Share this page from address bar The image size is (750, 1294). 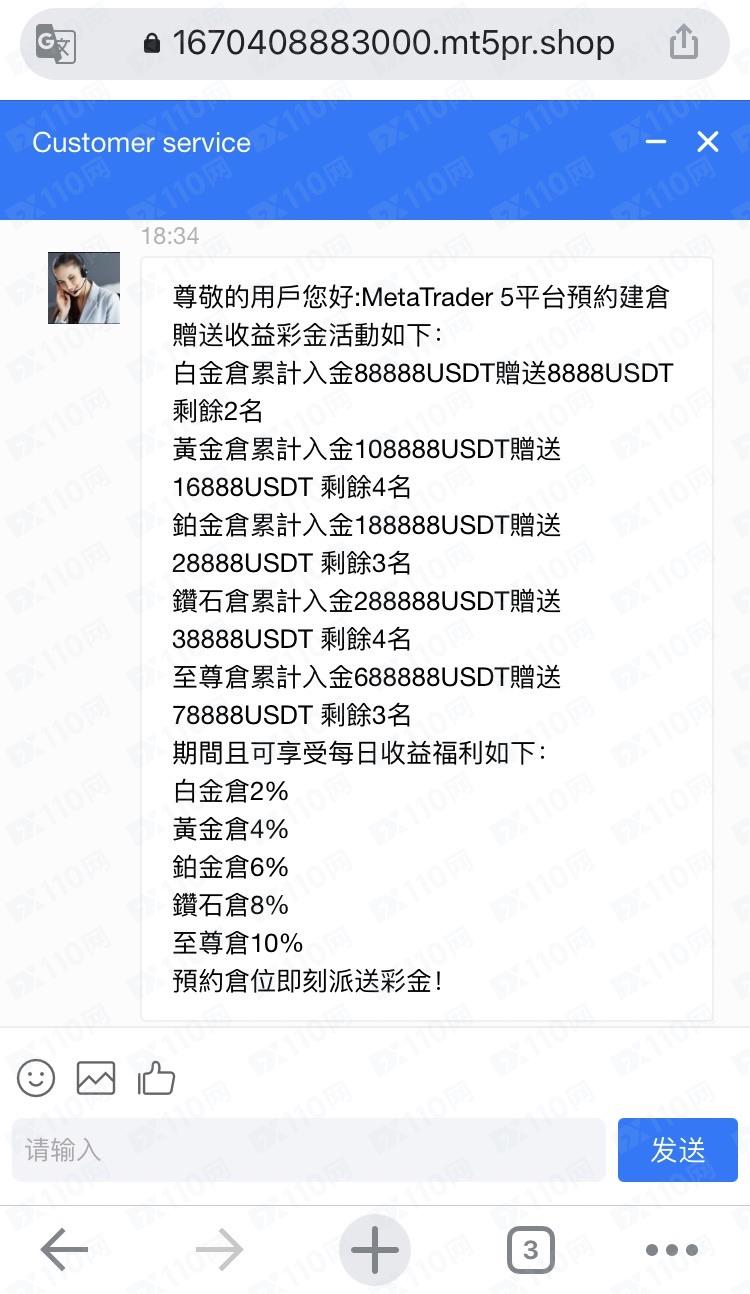[x=683, y=43]
